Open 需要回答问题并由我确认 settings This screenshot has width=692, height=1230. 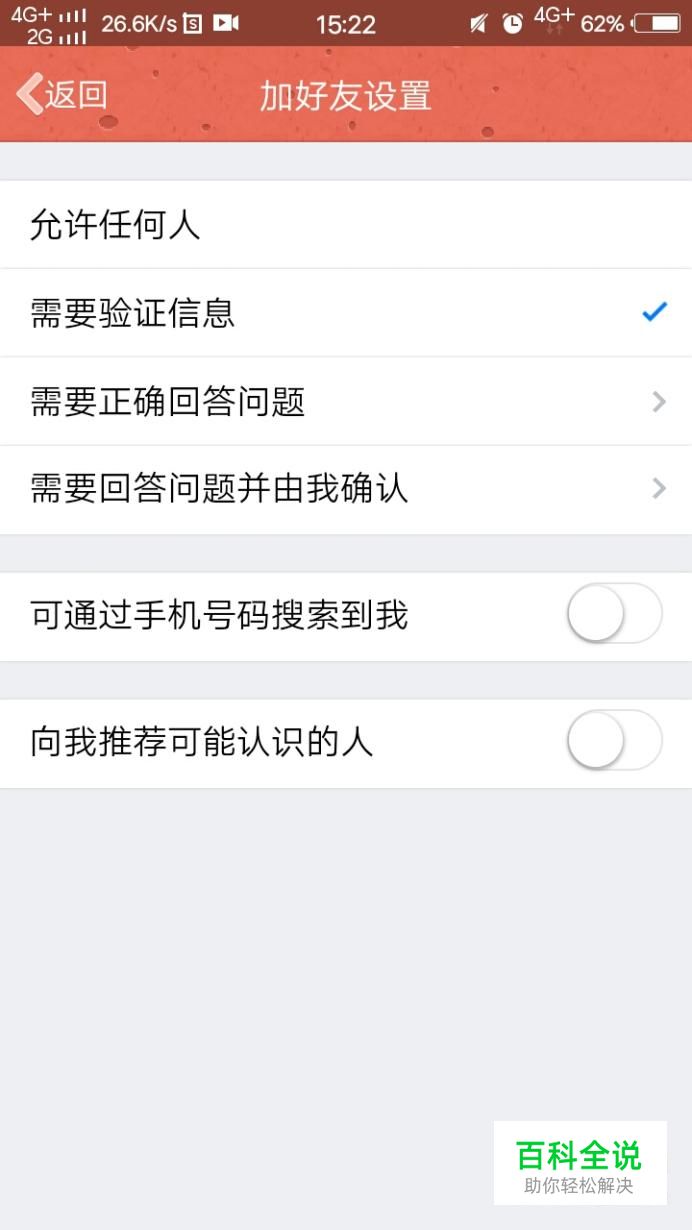[x=346, y=490]
